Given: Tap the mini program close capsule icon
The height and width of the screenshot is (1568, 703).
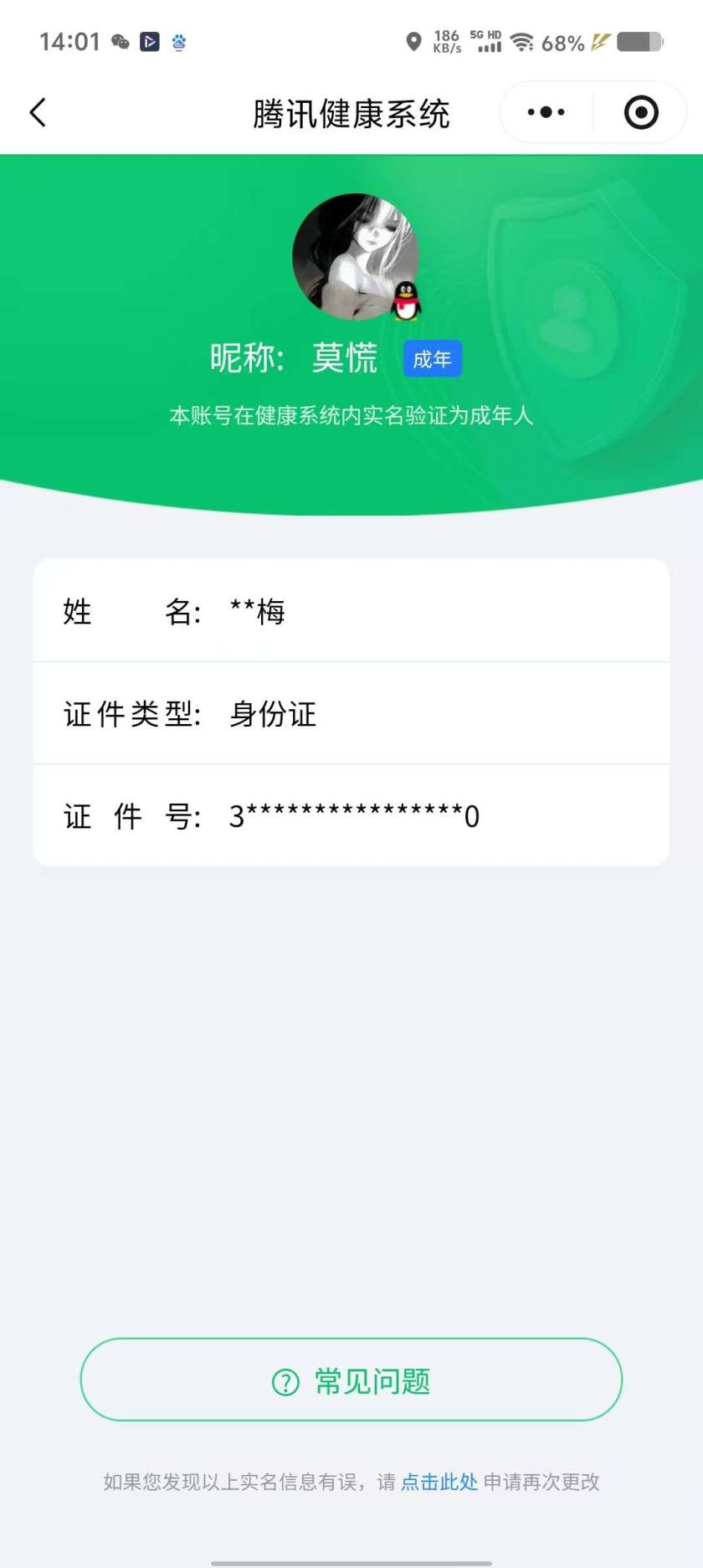Looking at the screenshot, I should 639,111.
